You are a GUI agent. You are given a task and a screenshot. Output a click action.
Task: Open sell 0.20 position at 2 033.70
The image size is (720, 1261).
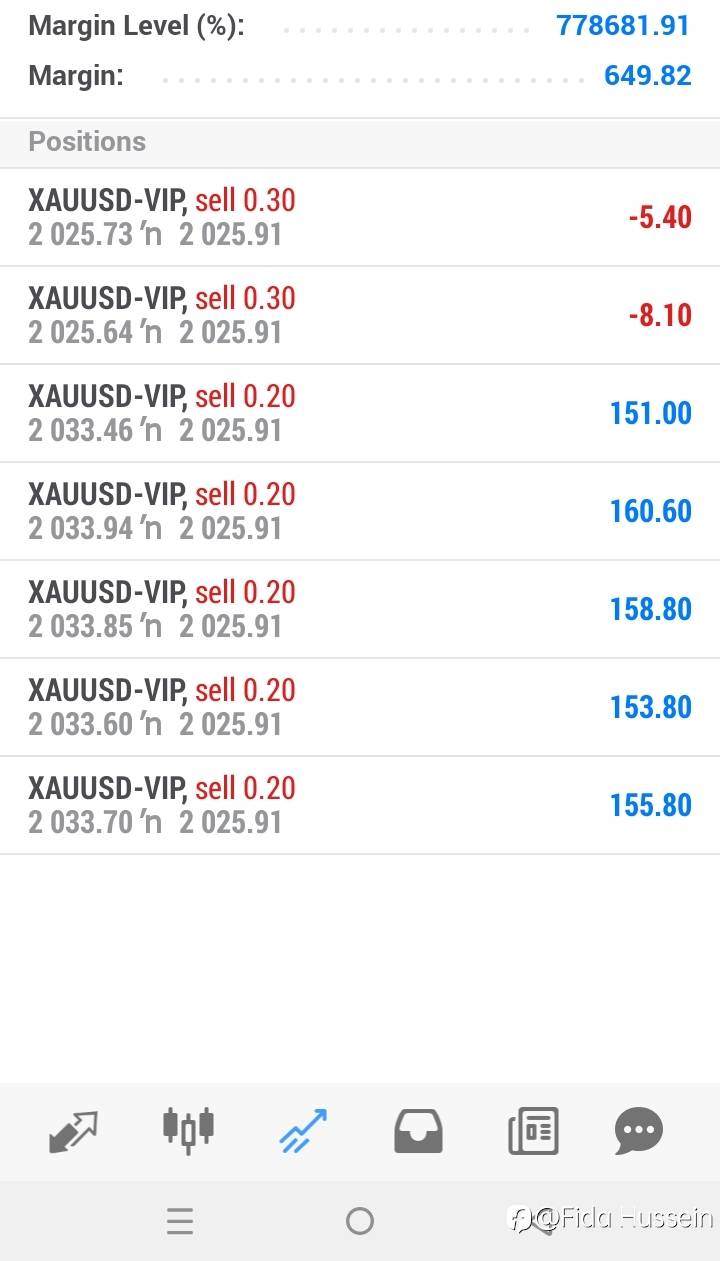coord(360,805)
